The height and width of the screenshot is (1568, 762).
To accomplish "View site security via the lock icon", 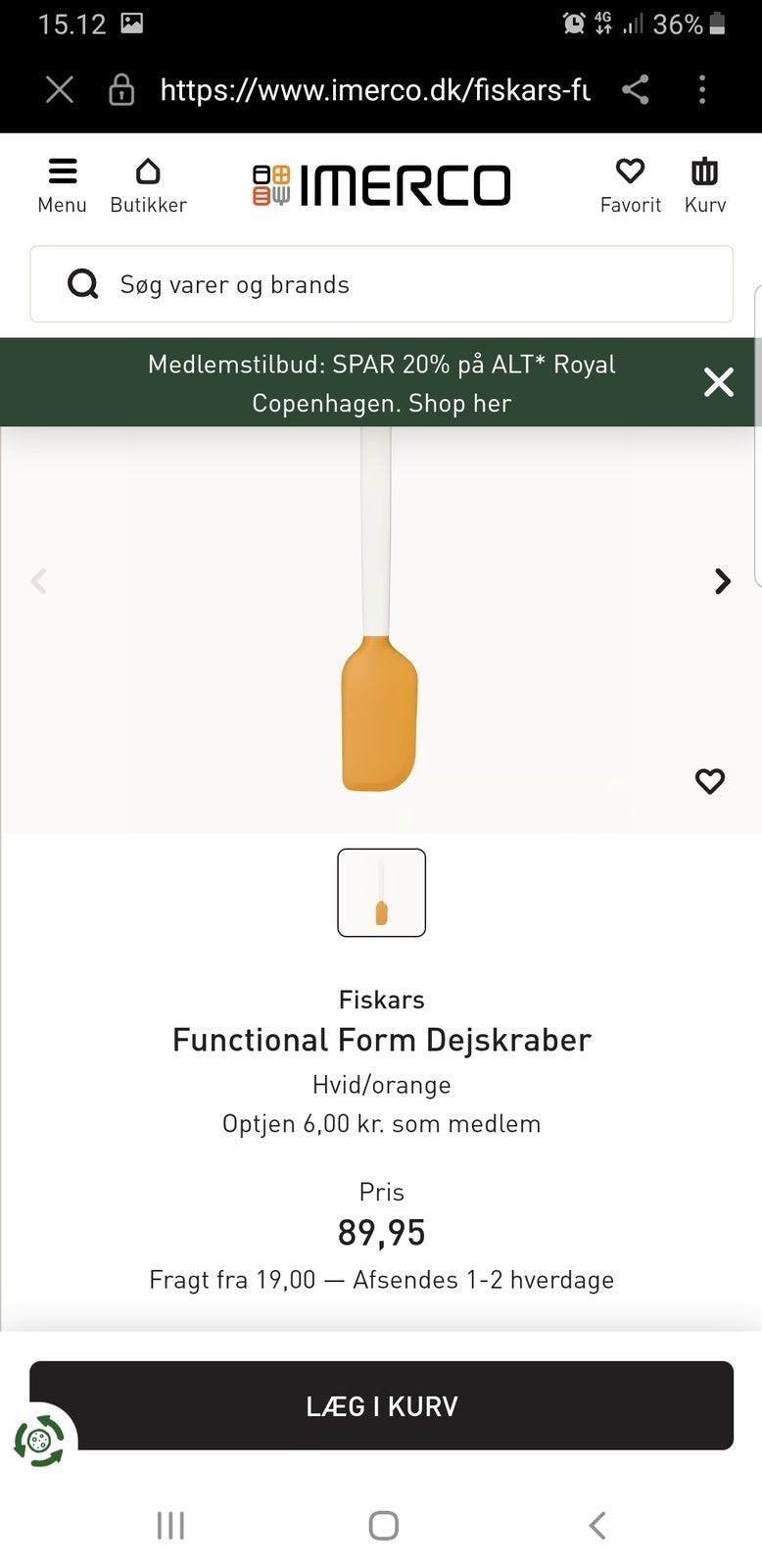I will (121, 89).
